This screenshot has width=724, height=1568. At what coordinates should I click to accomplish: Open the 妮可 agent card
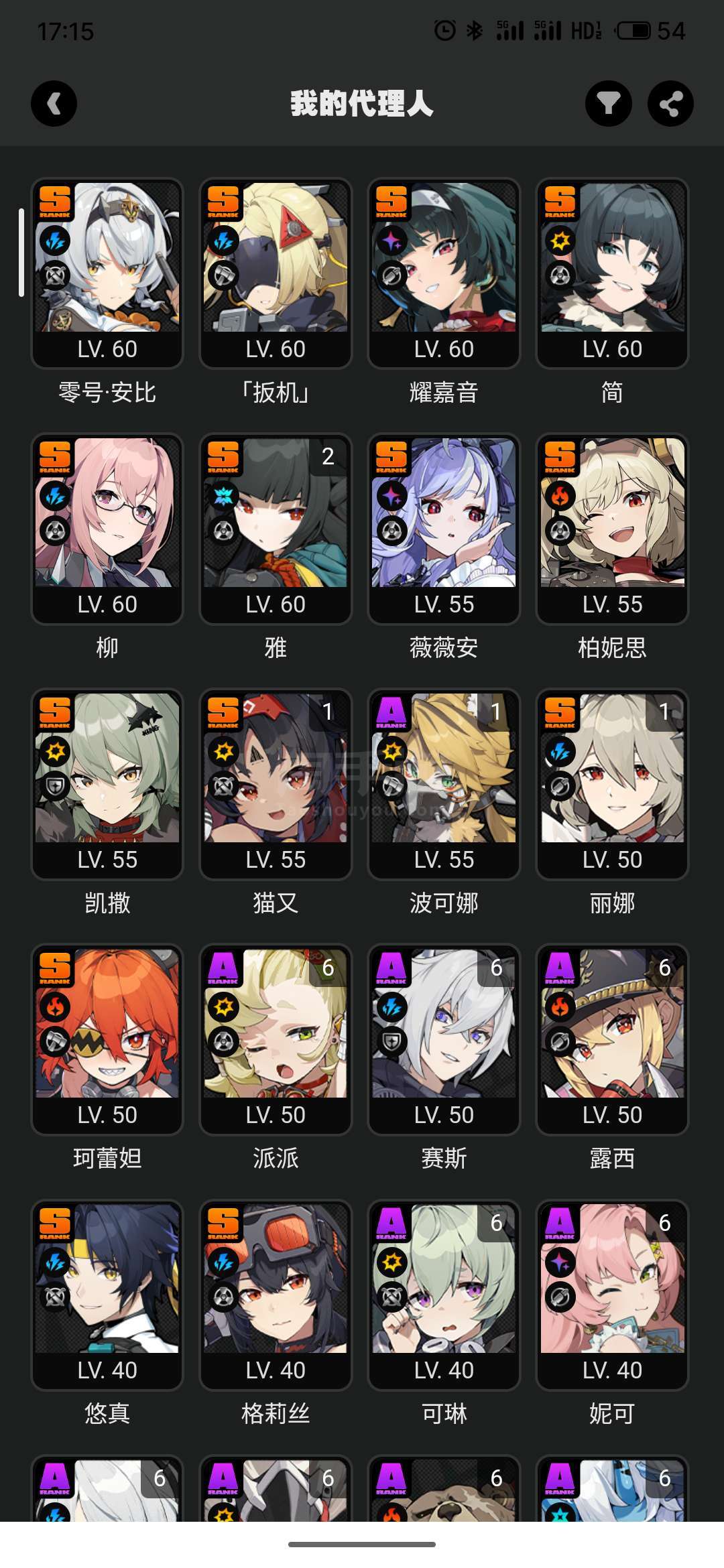(x=612, y=1295)
